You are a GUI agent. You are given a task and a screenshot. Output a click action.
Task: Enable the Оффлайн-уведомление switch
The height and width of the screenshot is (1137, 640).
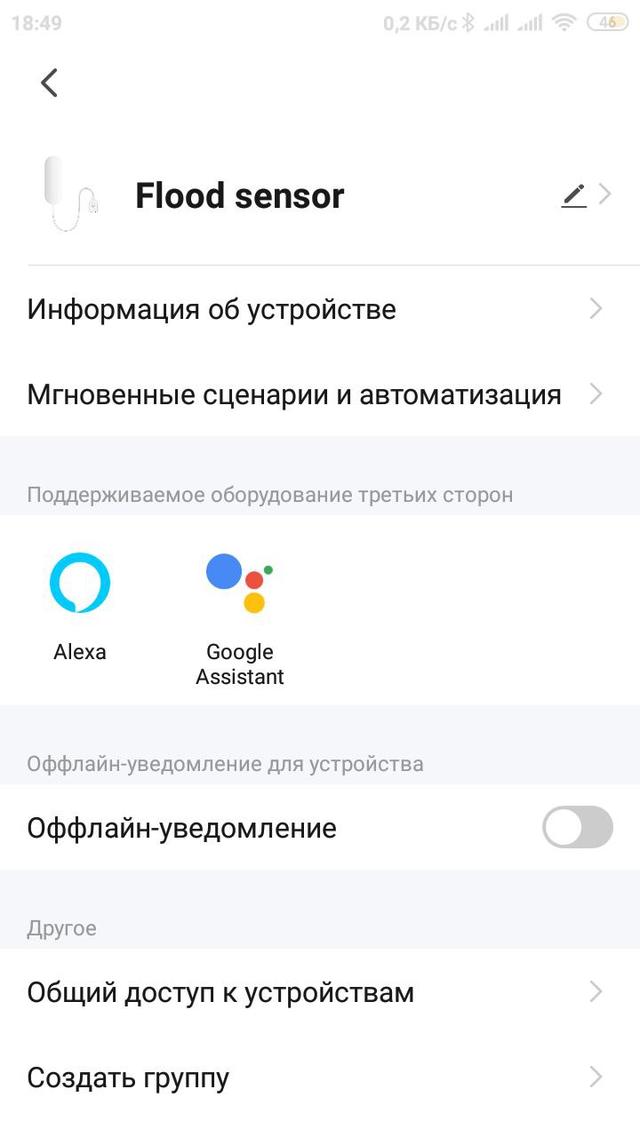578,827
